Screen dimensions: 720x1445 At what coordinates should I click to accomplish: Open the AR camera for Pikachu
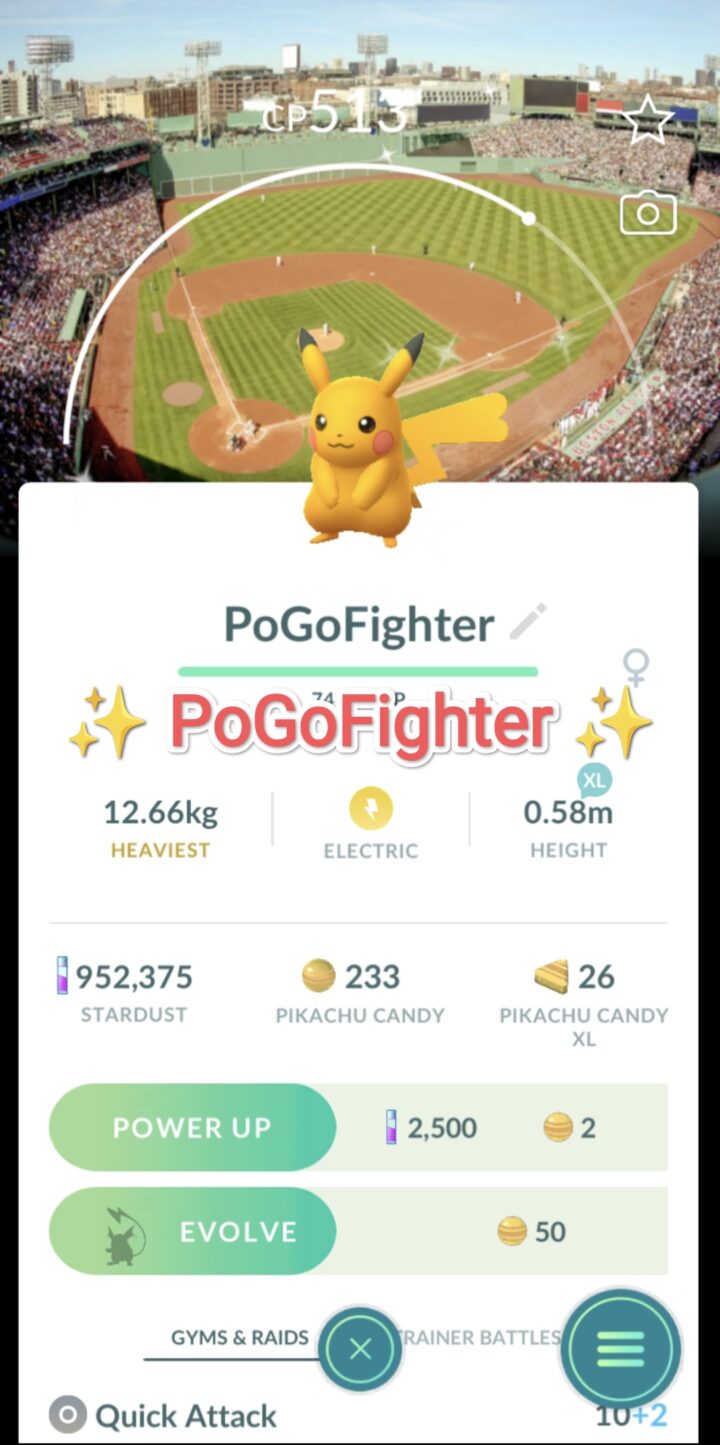click(648, 213)
